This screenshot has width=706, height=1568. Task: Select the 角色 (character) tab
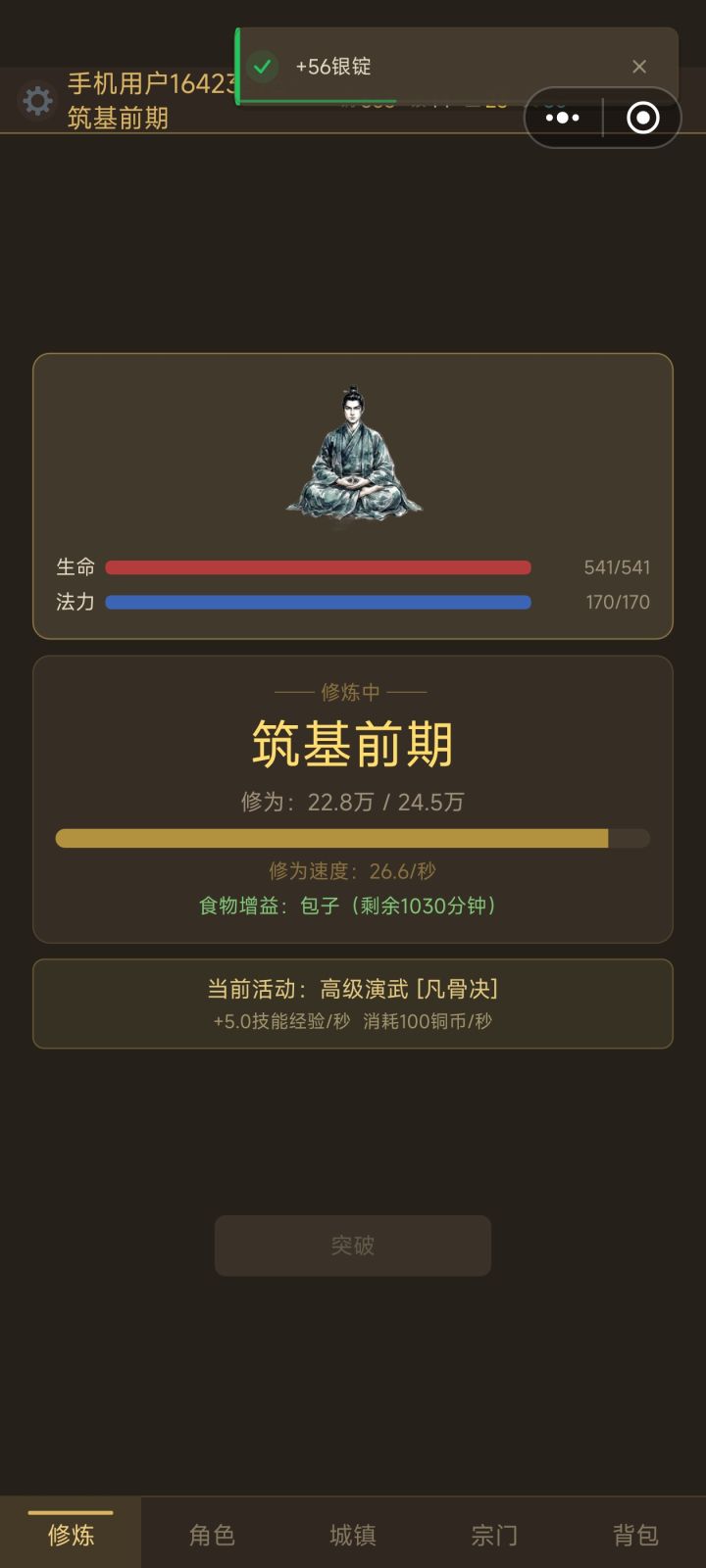(211, 1535)
